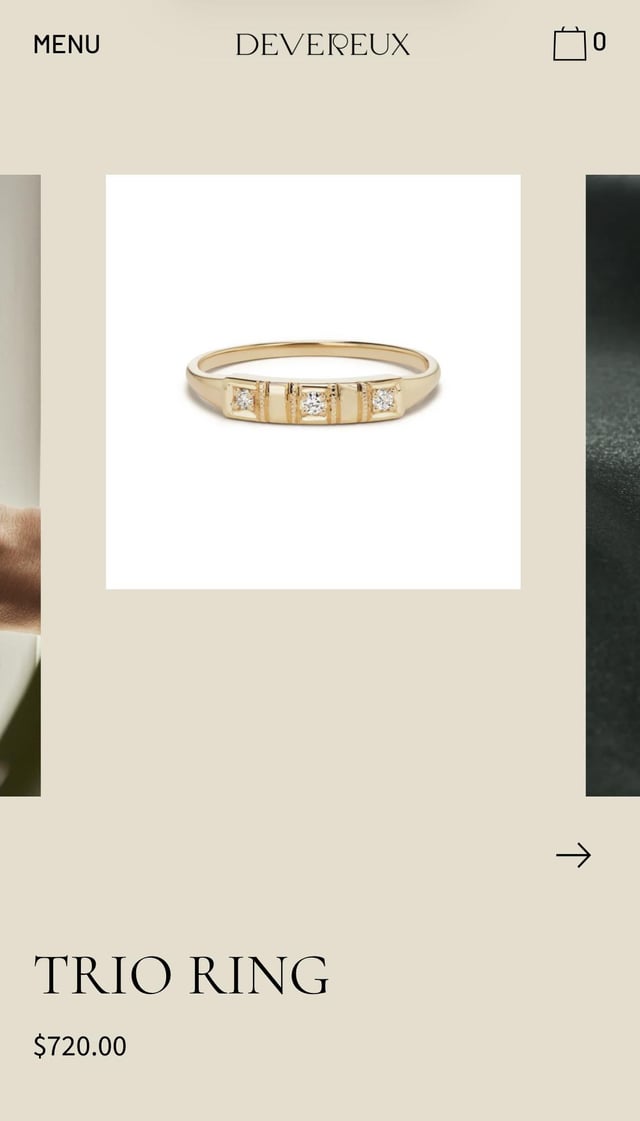This screenshot has height=1121, width=640.
Task: Open the shopping bag cart
Action: (571, 44)
